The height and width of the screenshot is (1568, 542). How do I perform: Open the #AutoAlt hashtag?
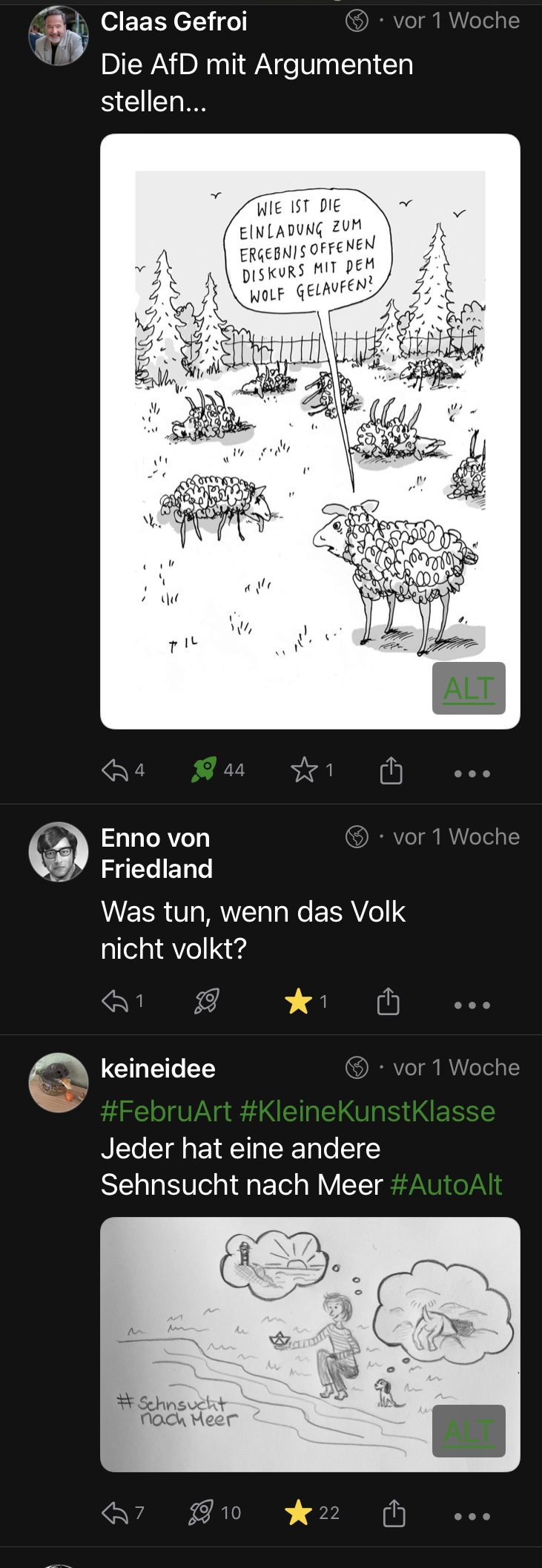pos(446,1184)
